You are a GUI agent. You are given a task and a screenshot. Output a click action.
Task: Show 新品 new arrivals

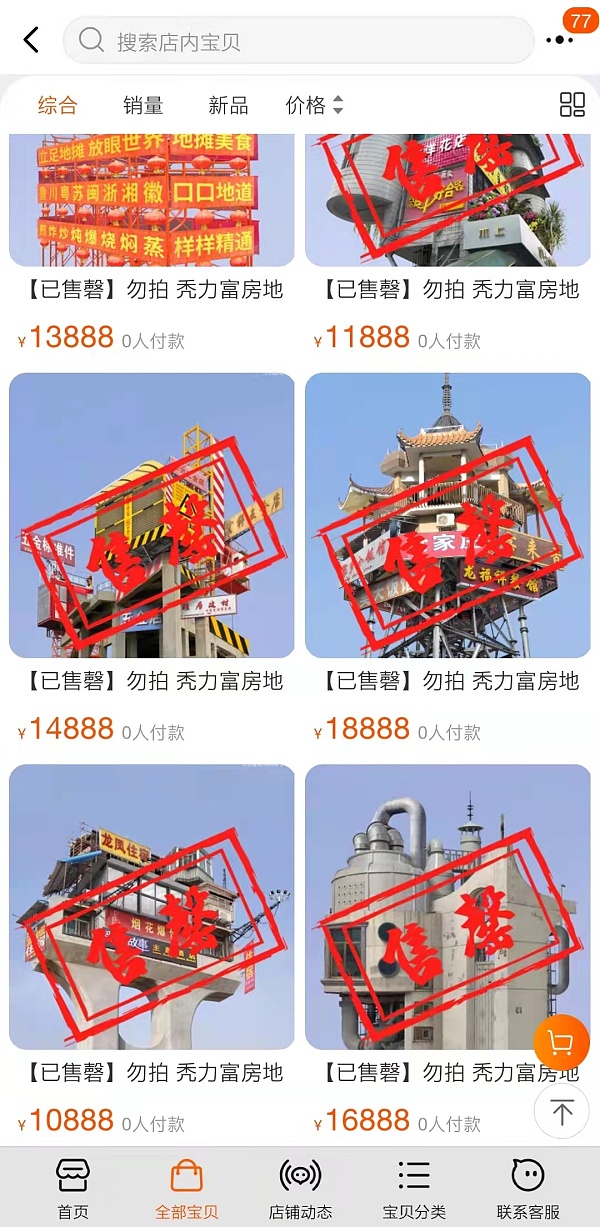tap(228, 105)
